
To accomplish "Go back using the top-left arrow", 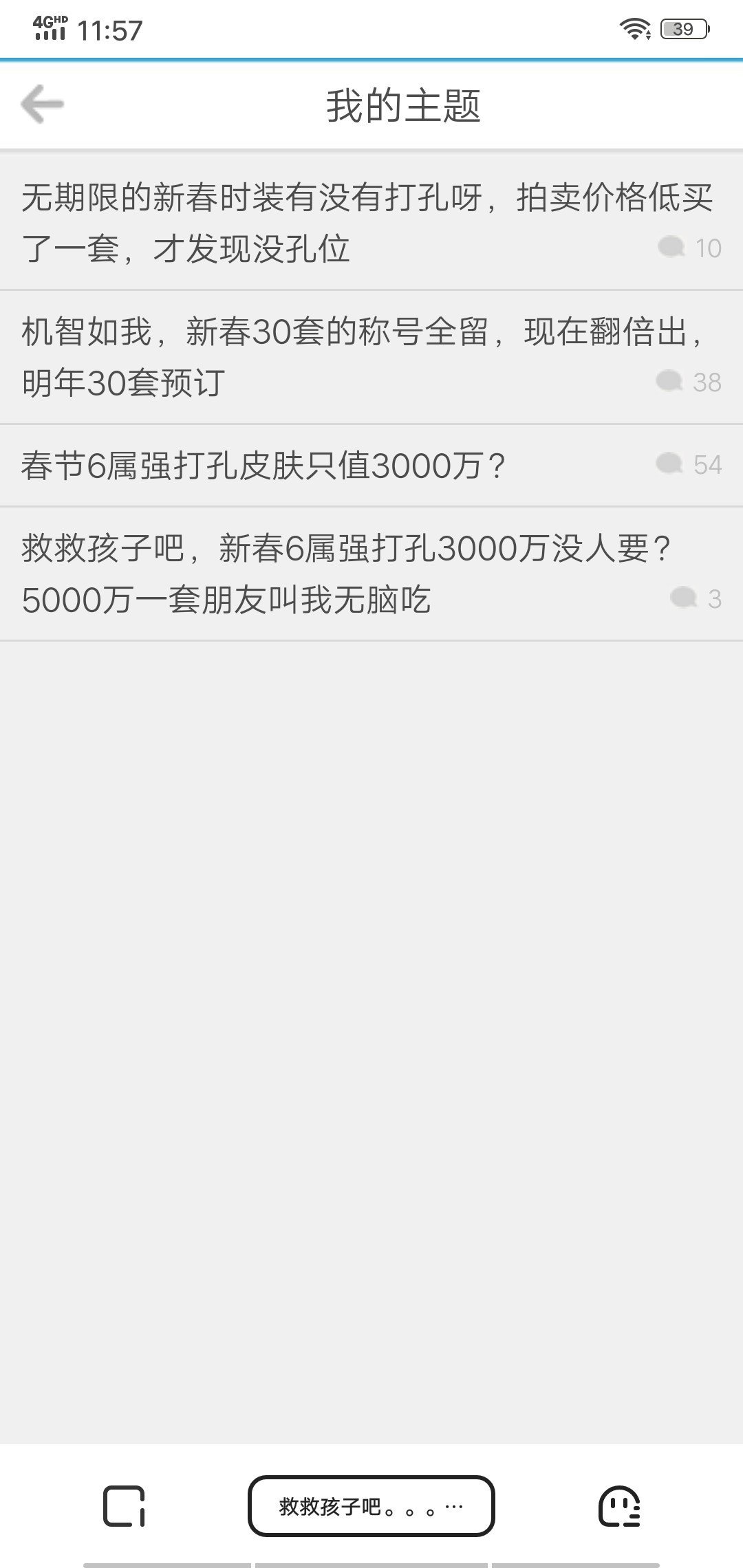I will click(42, 105).
